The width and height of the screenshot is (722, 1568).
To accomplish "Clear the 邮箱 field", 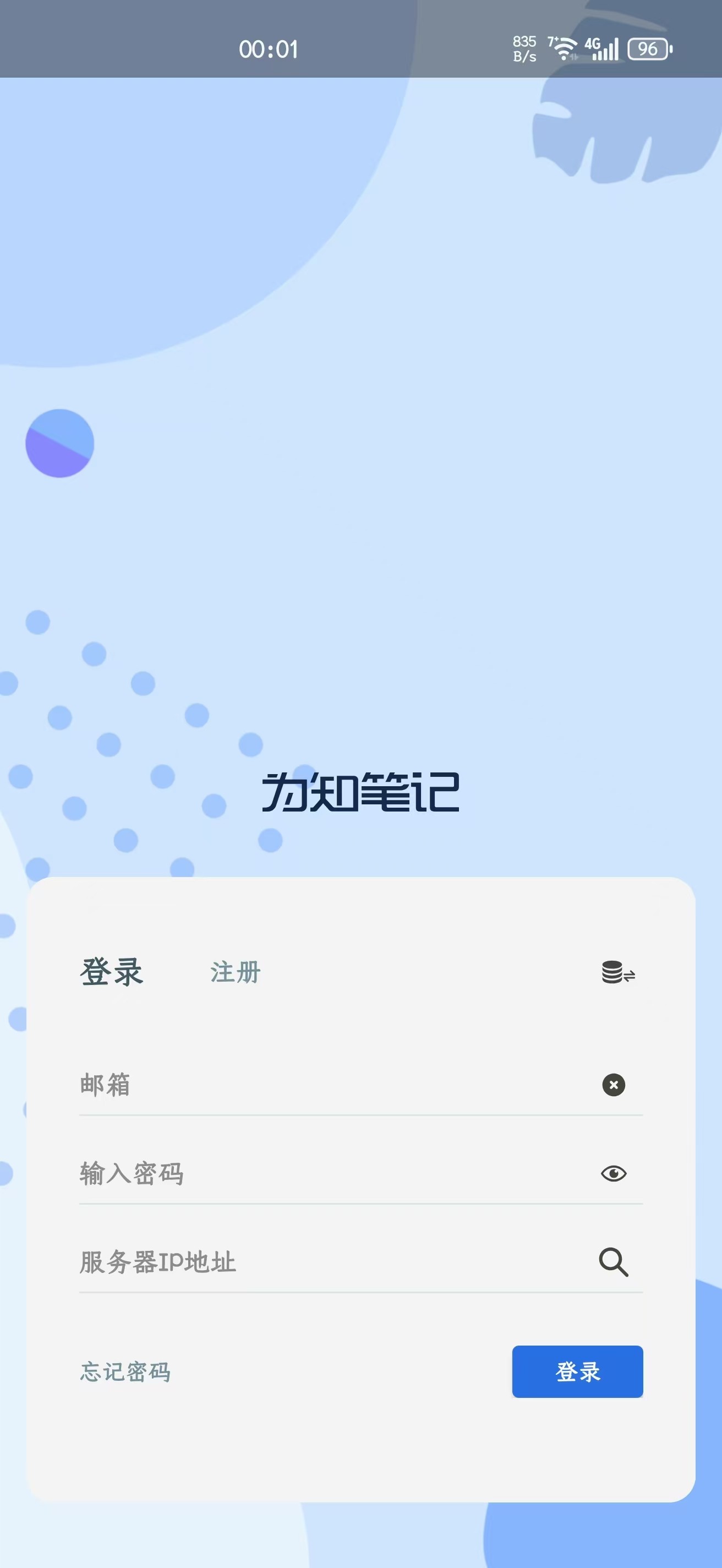I will pos(613,1085).
